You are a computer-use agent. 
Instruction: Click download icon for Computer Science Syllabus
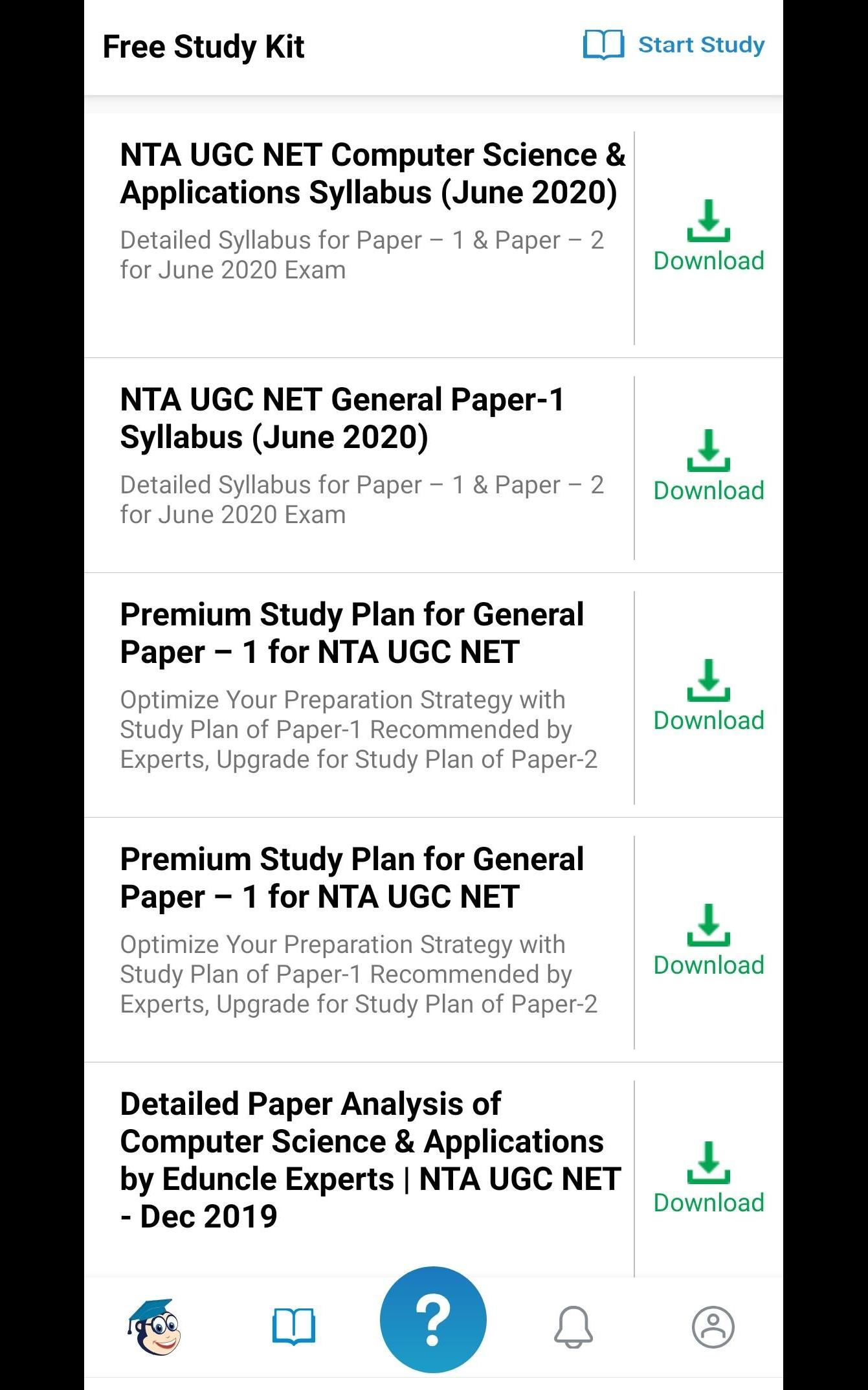click(x=709, y=223)
